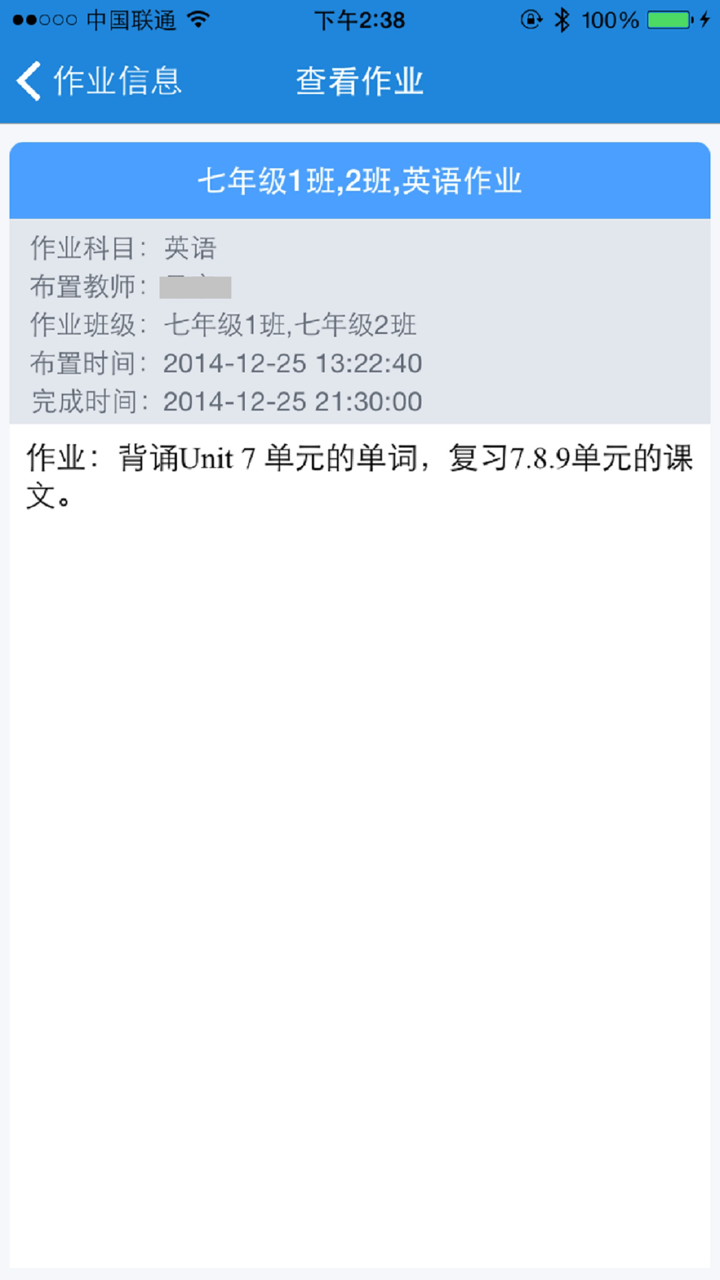Tap the orientation lock icon in status bar
Viewport: 720px width, 1280px height.
pyautogui.click(x=532, y=18)
